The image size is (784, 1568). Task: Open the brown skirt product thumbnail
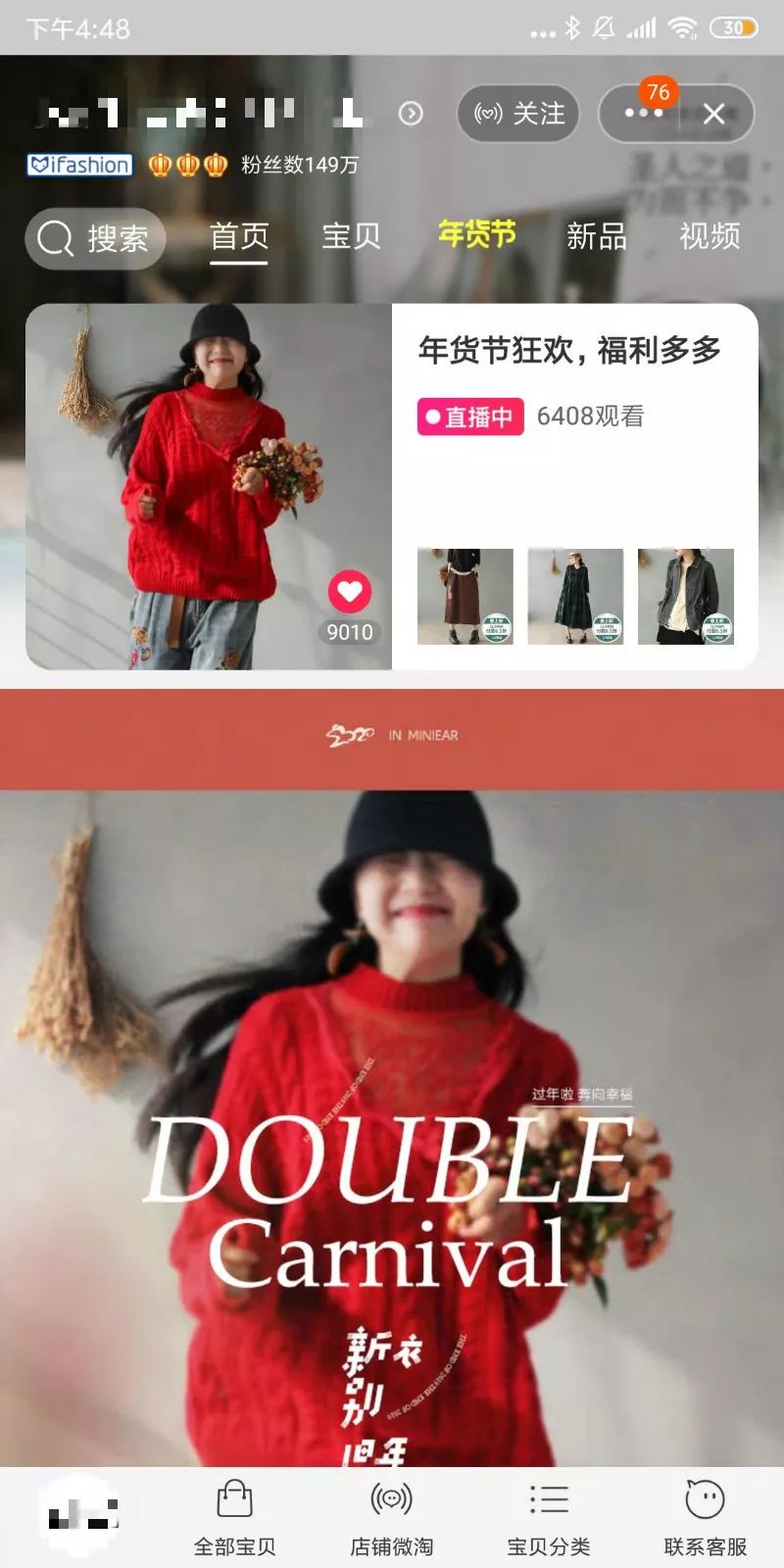coord(465,596)
